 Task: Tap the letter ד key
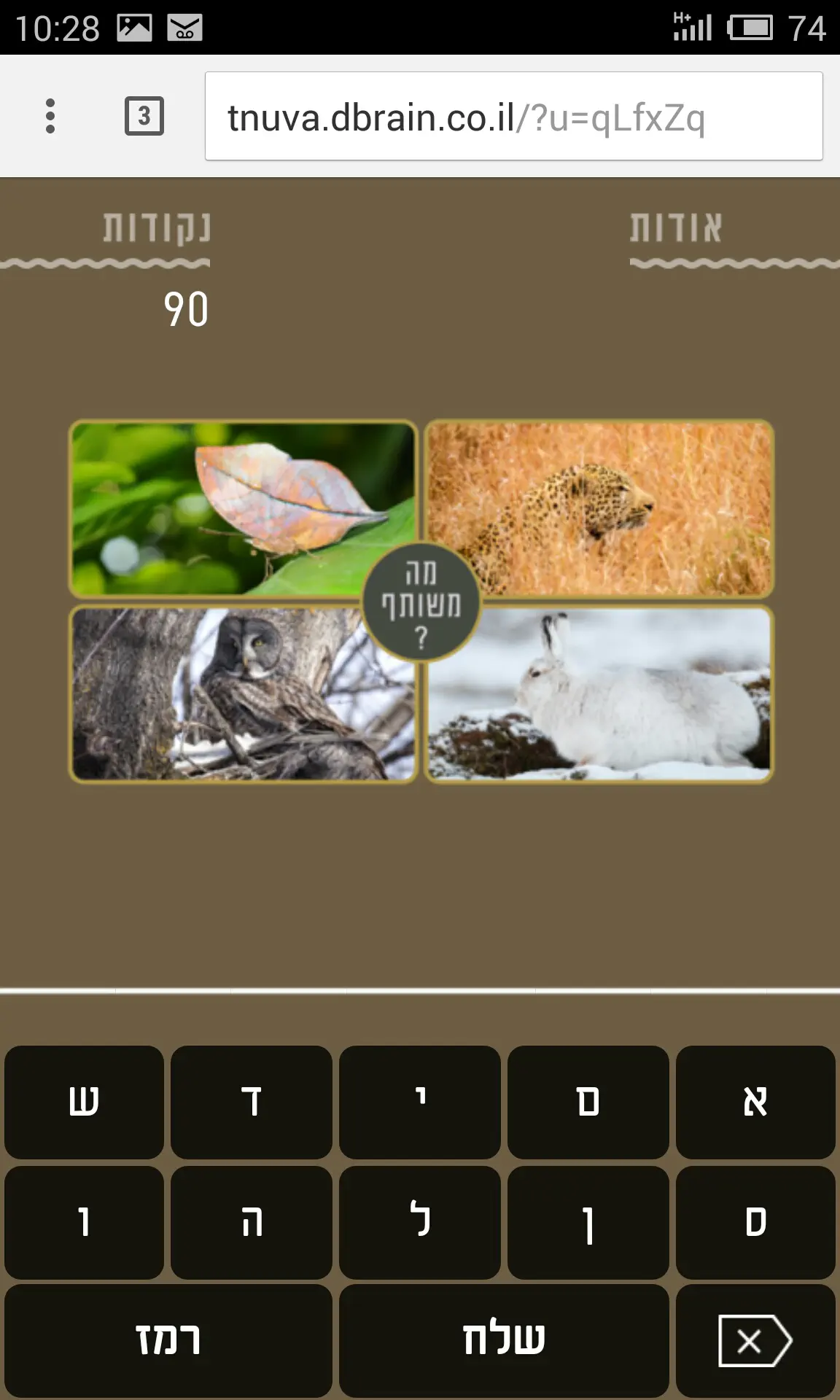252,1102
